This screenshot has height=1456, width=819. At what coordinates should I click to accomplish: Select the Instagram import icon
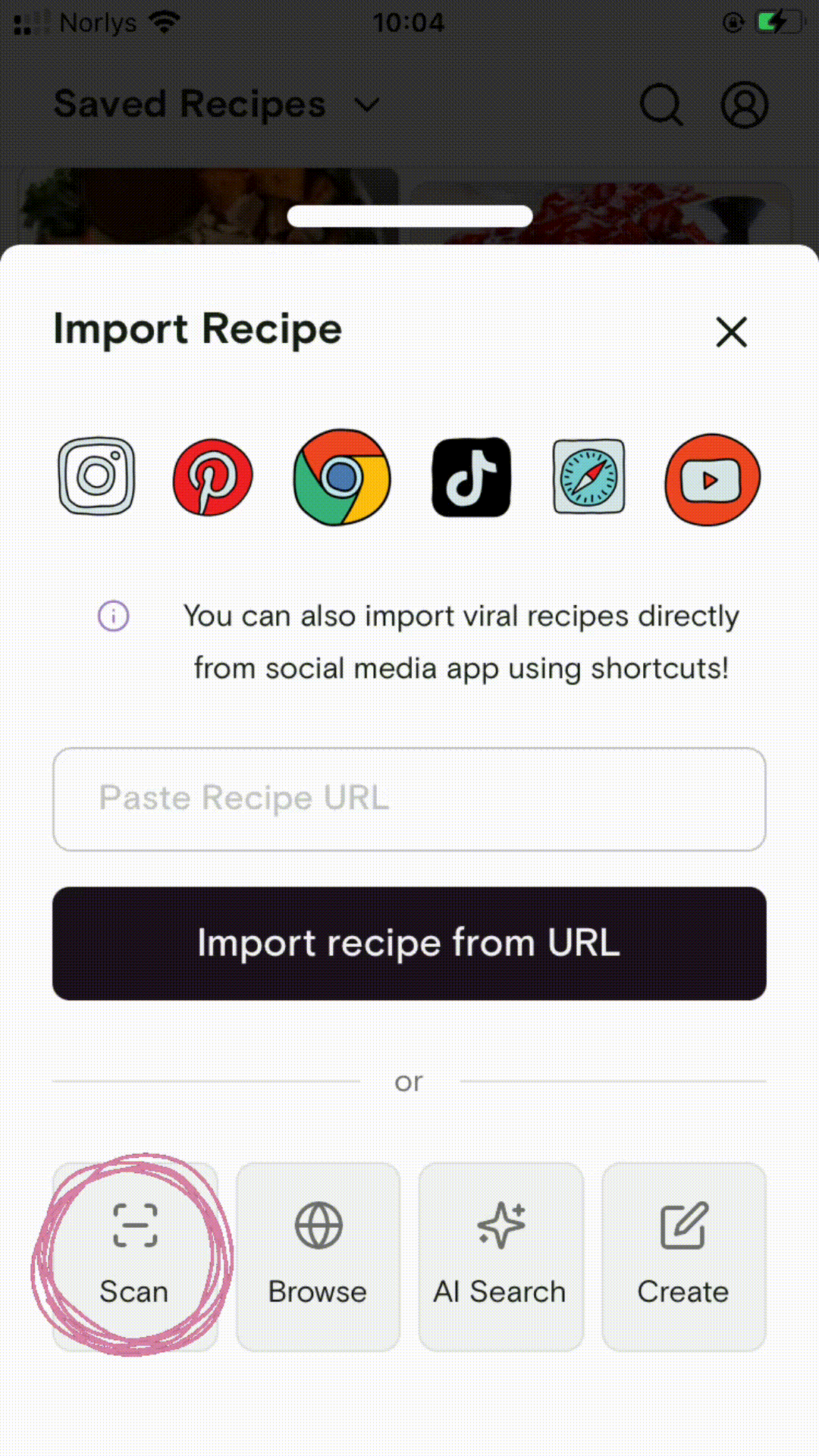coord(96,476)
